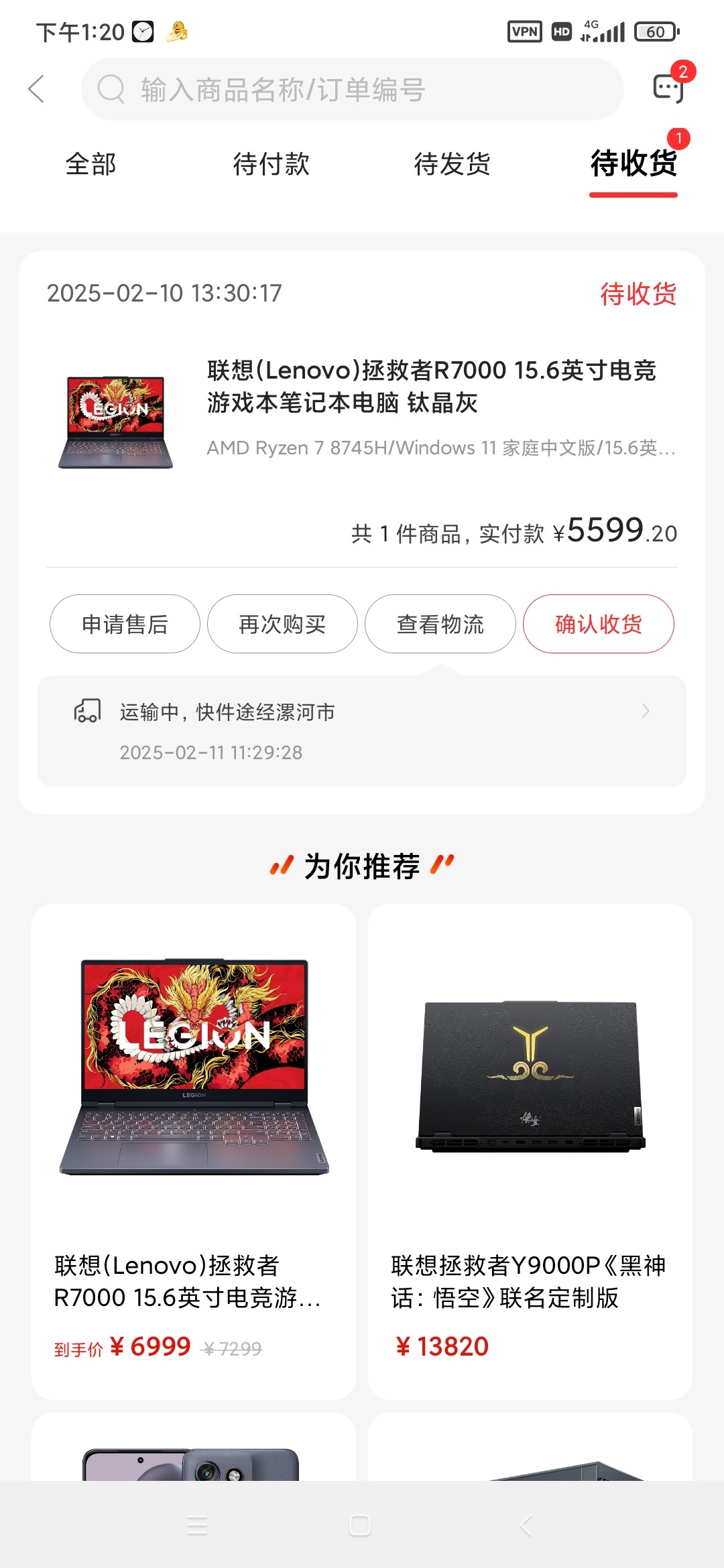Open 拯救者Y9000P 黑神话悟空 product card
724x1568 pixels.
[530, 1151]
